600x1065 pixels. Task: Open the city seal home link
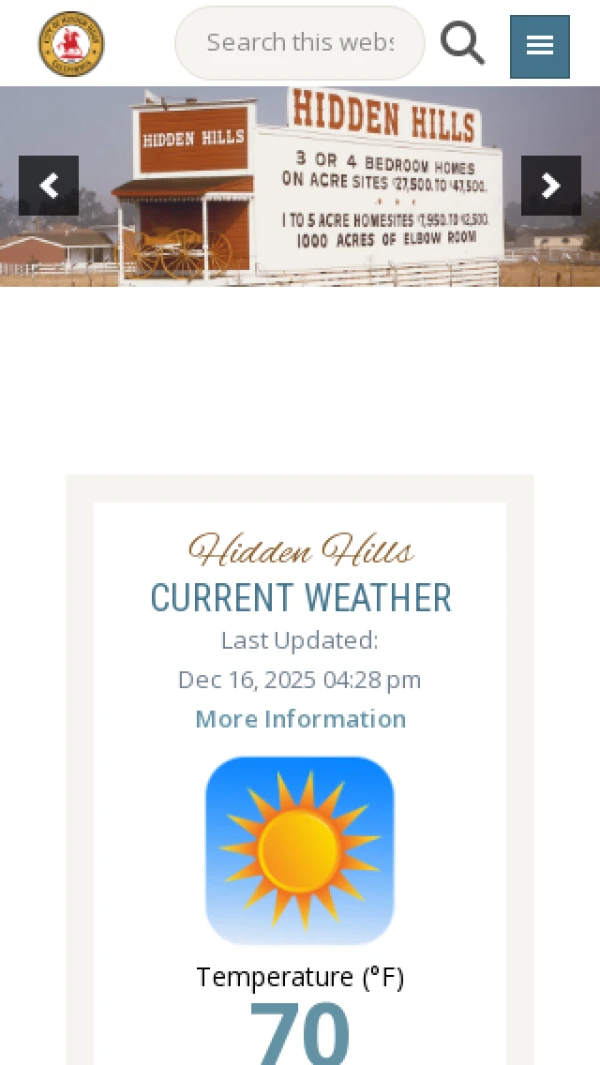click(71, 44)
